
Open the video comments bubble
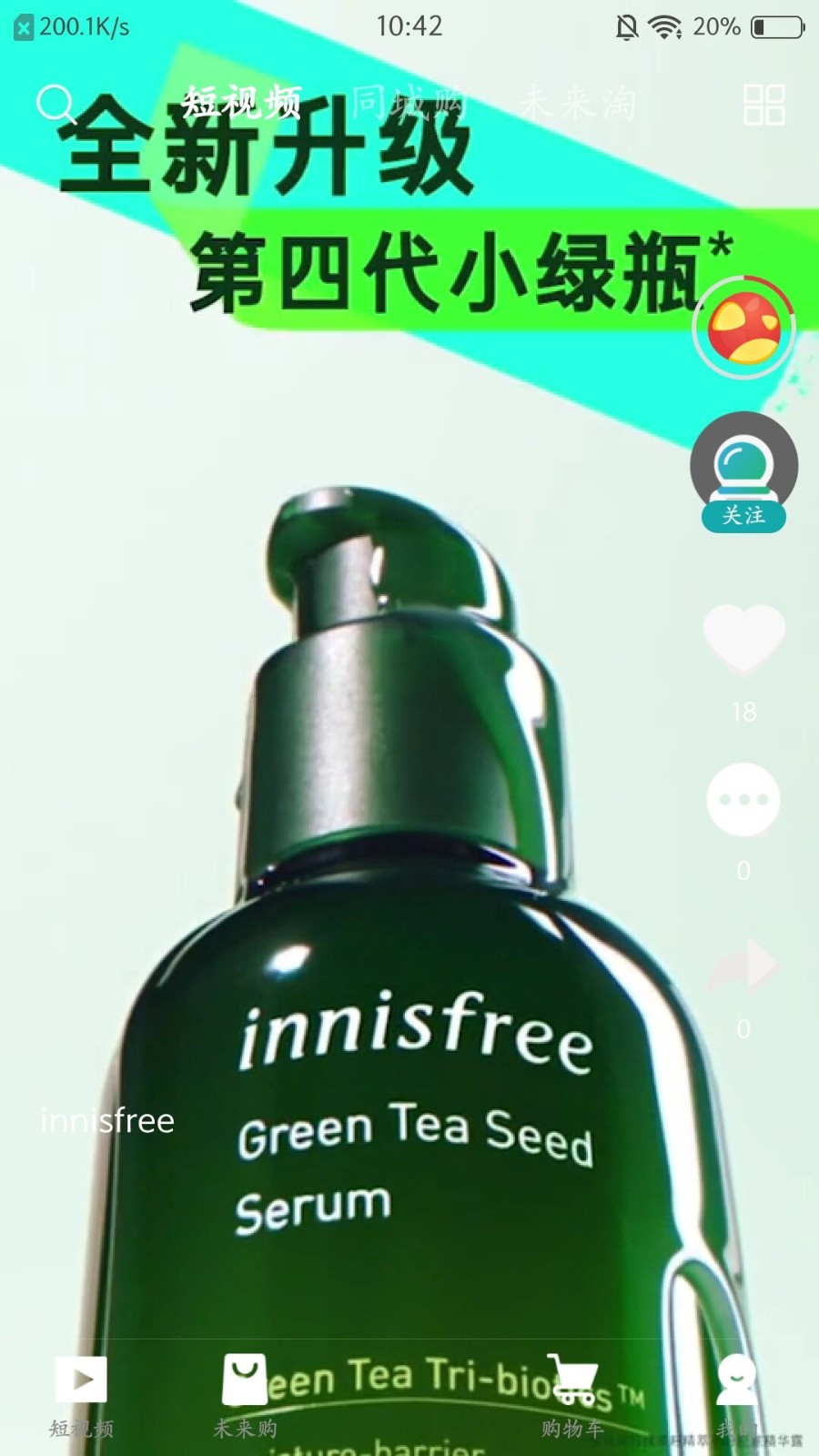coord(743,800)
